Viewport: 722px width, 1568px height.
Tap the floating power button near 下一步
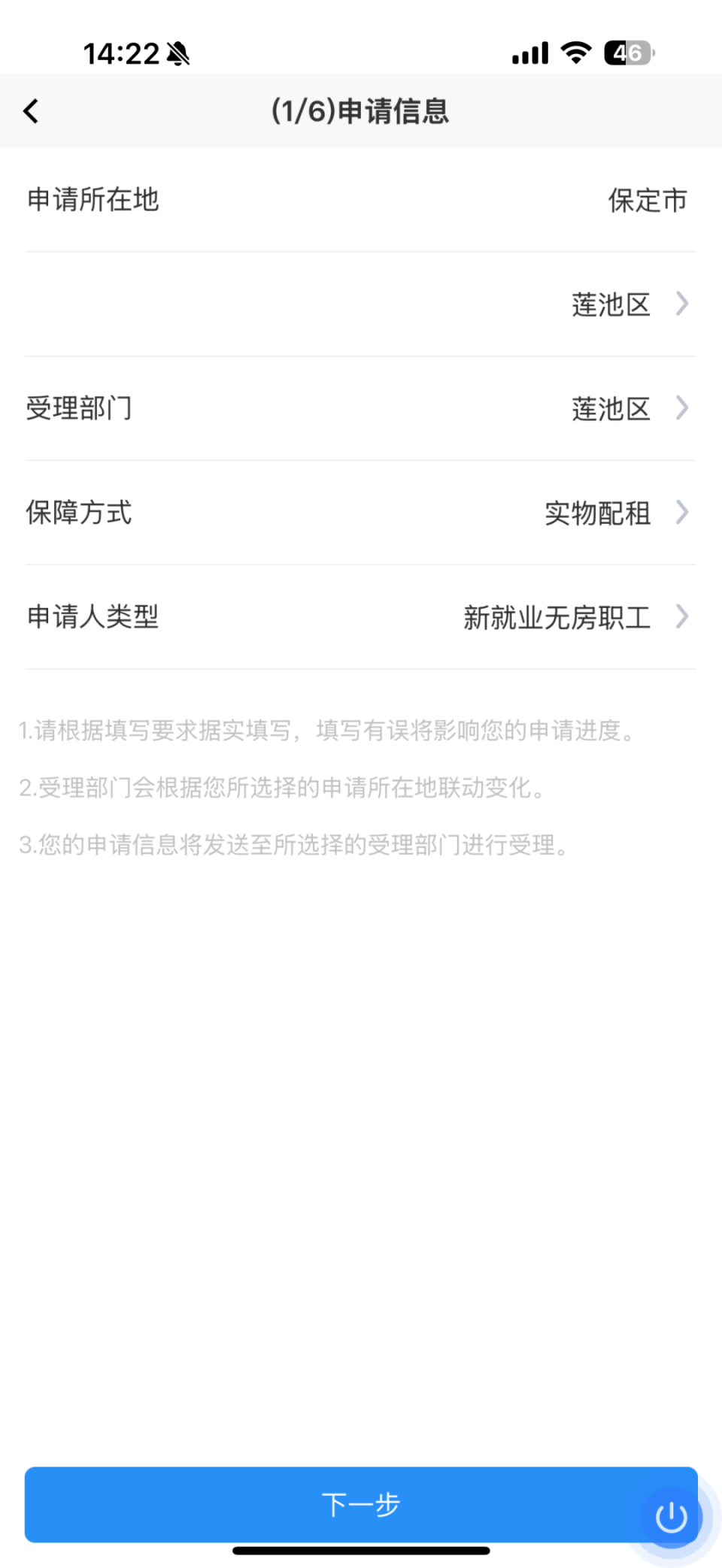click(x=671, y=1517)
